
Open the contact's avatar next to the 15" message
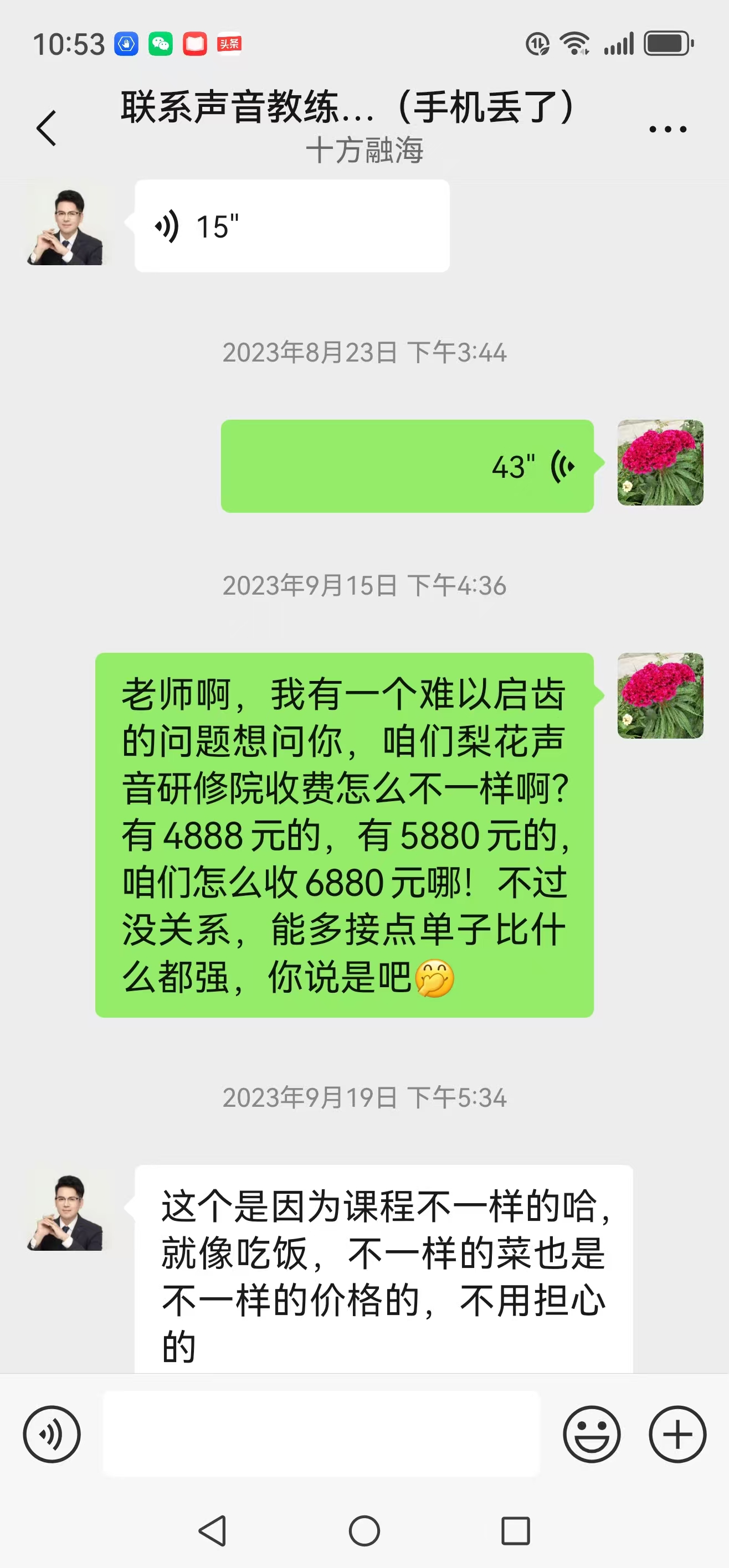click(x=68, y=228)
